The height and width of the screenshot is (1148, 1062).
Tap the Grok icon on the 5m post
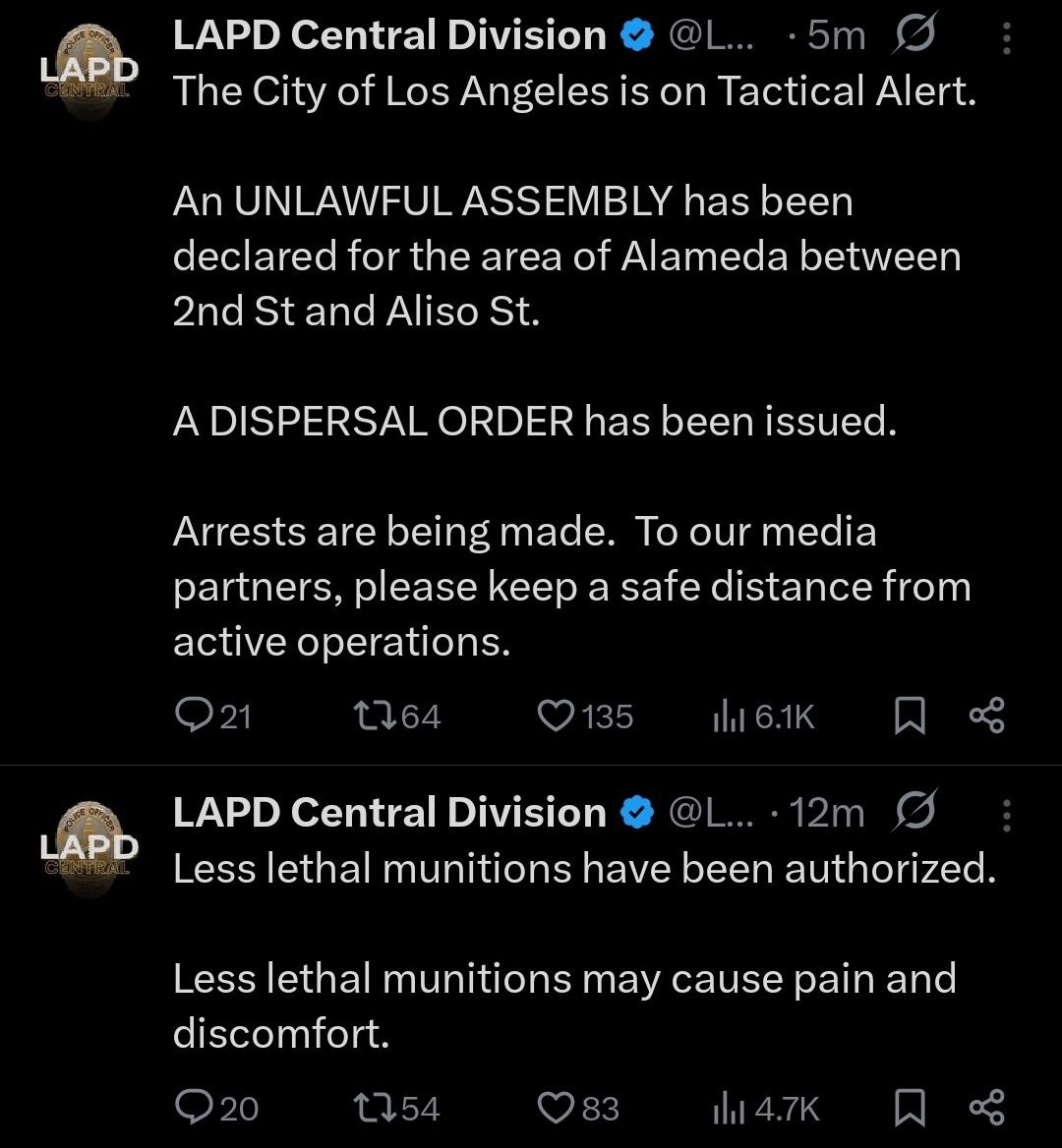(914, 35)
